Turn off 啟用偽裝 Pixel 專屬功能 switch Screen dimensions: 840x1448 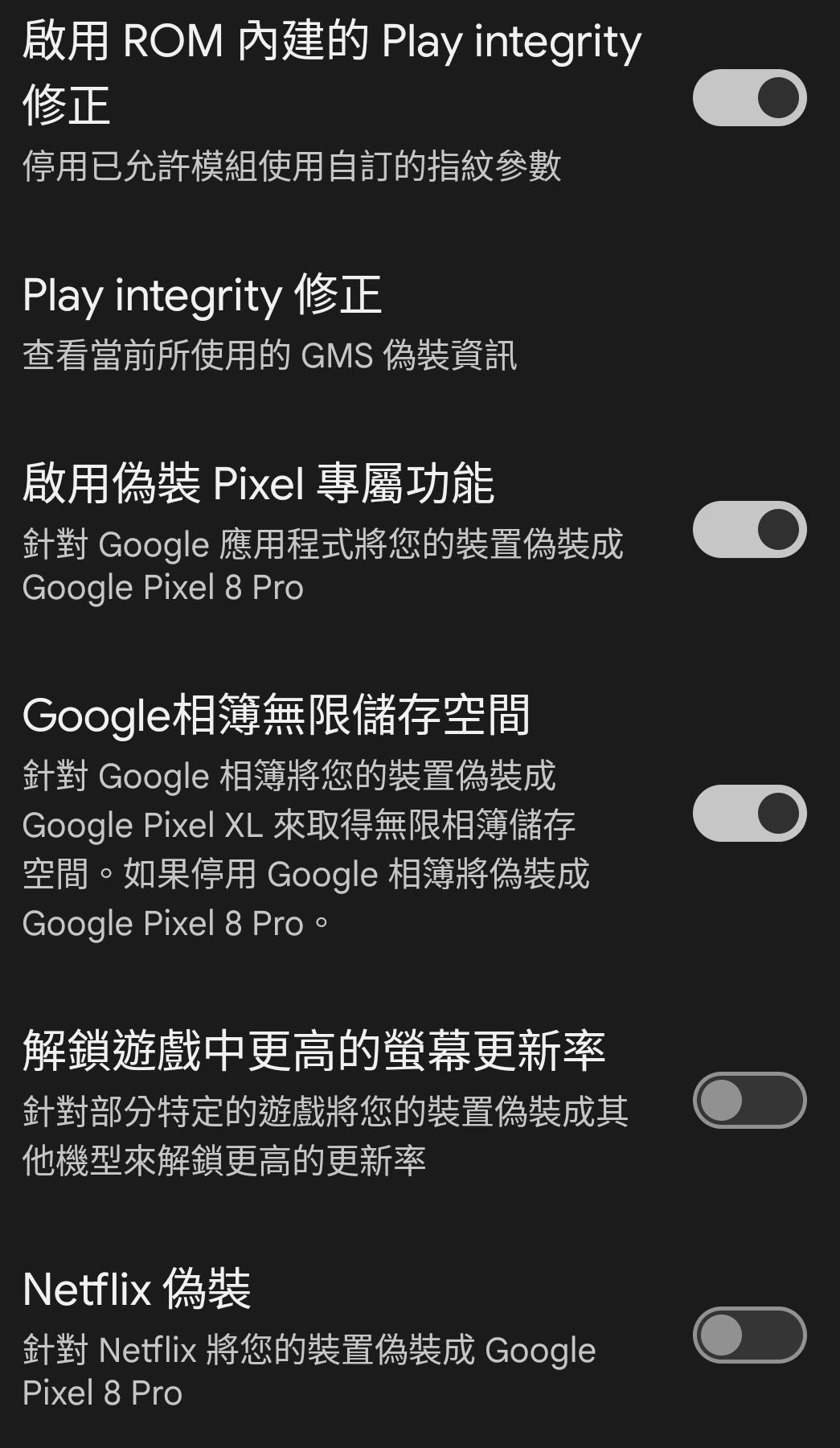(749, 530)
